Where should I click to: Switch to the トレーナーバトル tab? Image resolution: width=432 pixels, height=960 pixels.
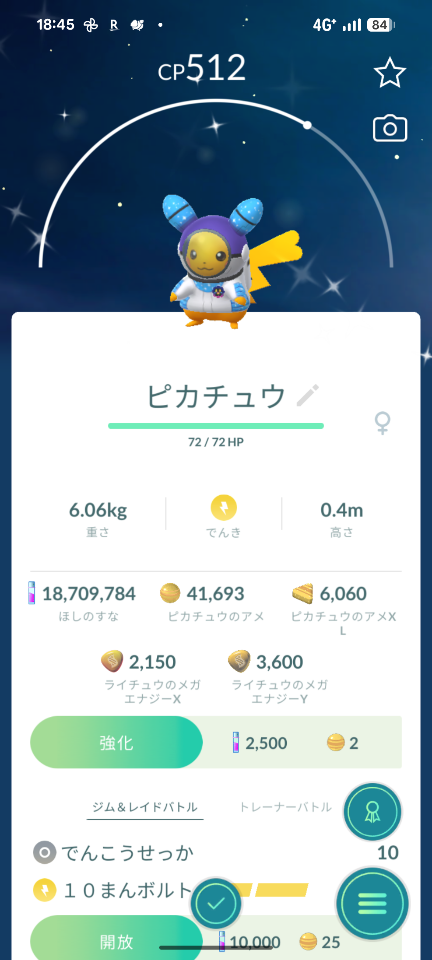pyautogui.click(x=286, y=807)
